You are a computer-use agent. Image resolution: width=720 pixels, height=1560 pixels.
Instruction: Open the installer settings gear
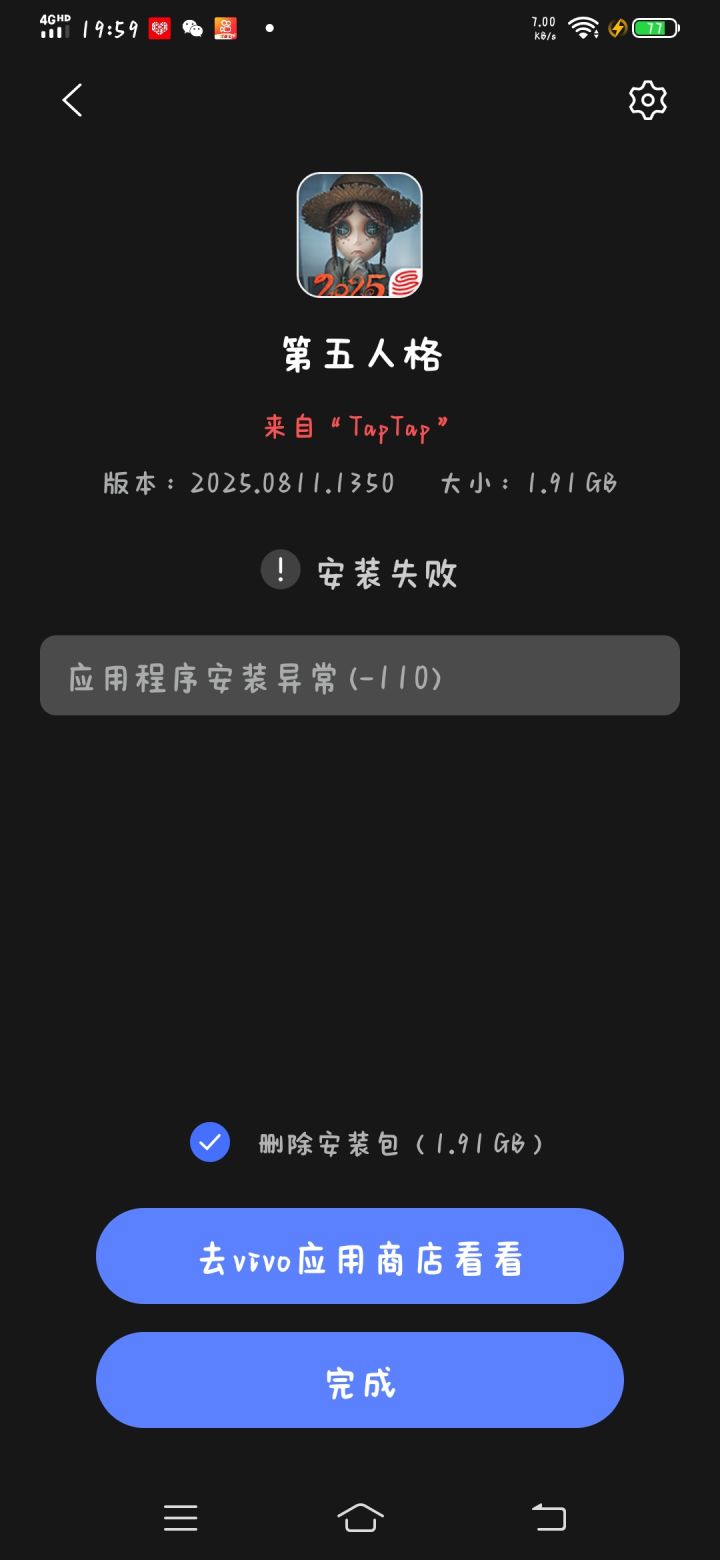pyautogui.click(x=647, y=100)
